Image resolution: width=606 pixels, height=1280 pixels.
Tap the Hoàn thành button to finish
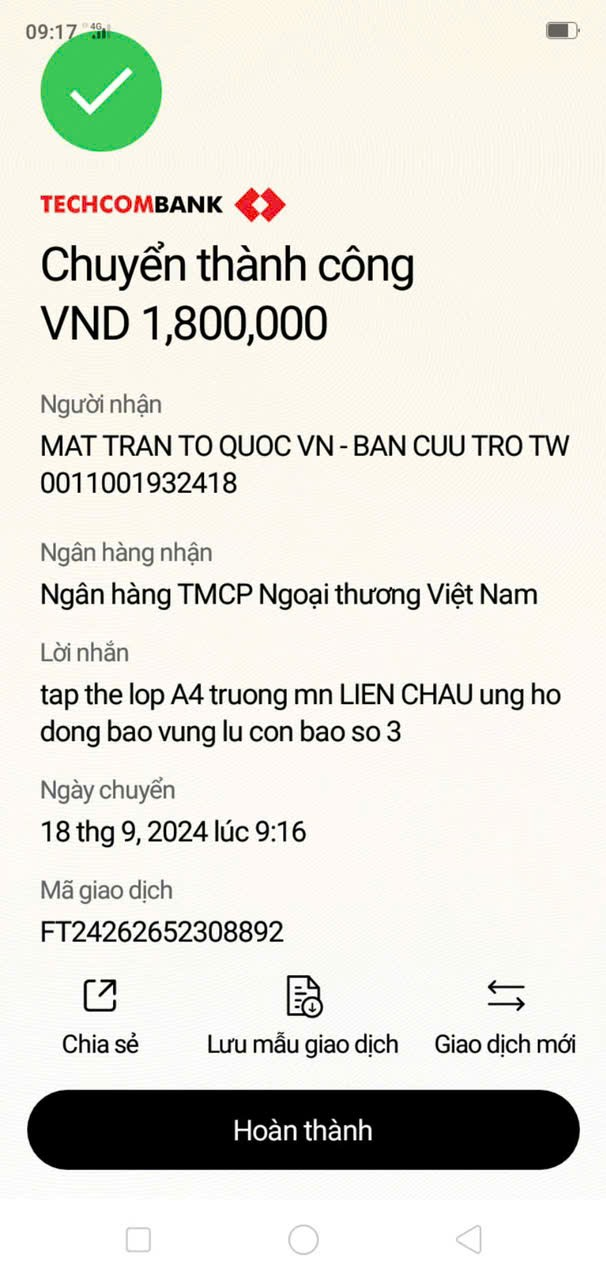click(x=303, y=1130)
